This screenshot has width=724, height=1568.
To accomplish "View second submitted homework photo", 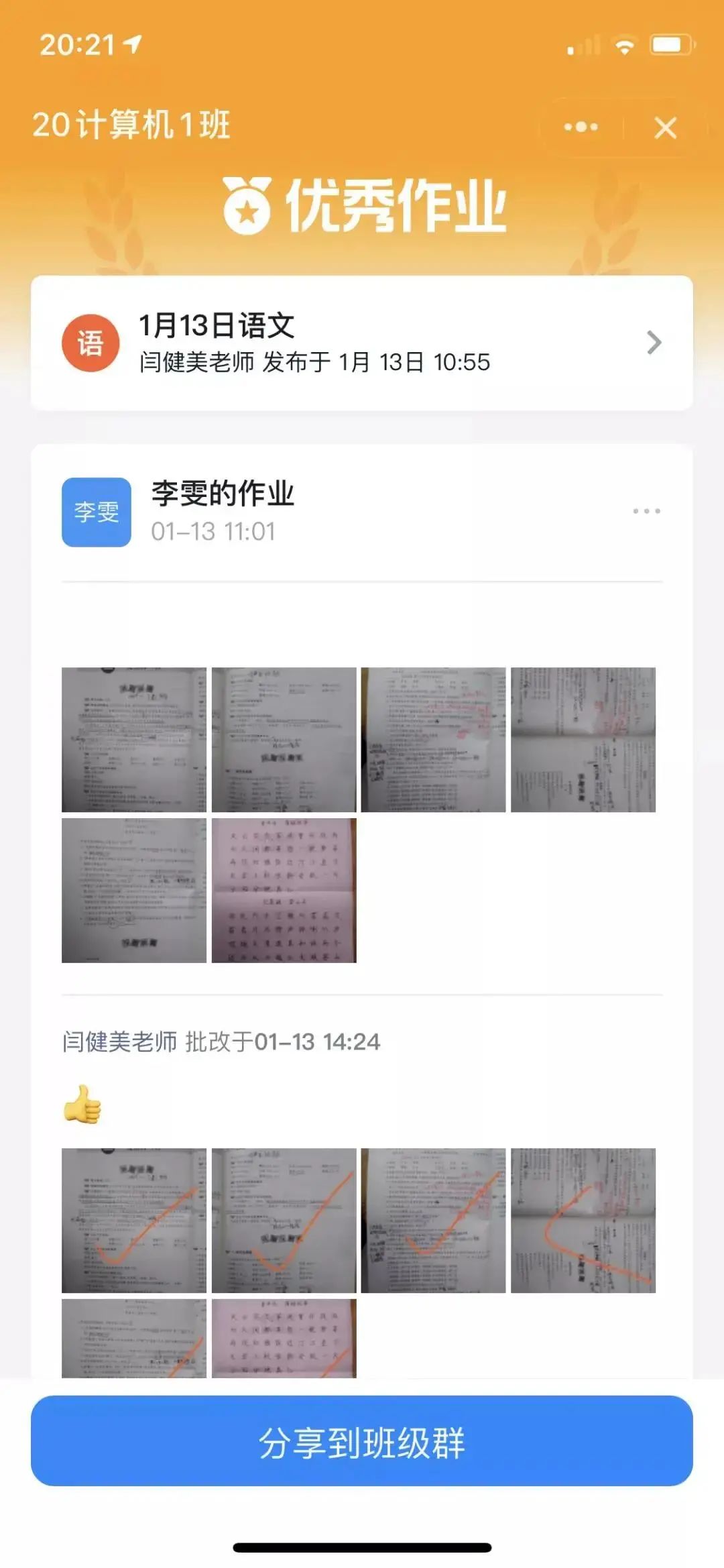I will [x=284, y=740].
